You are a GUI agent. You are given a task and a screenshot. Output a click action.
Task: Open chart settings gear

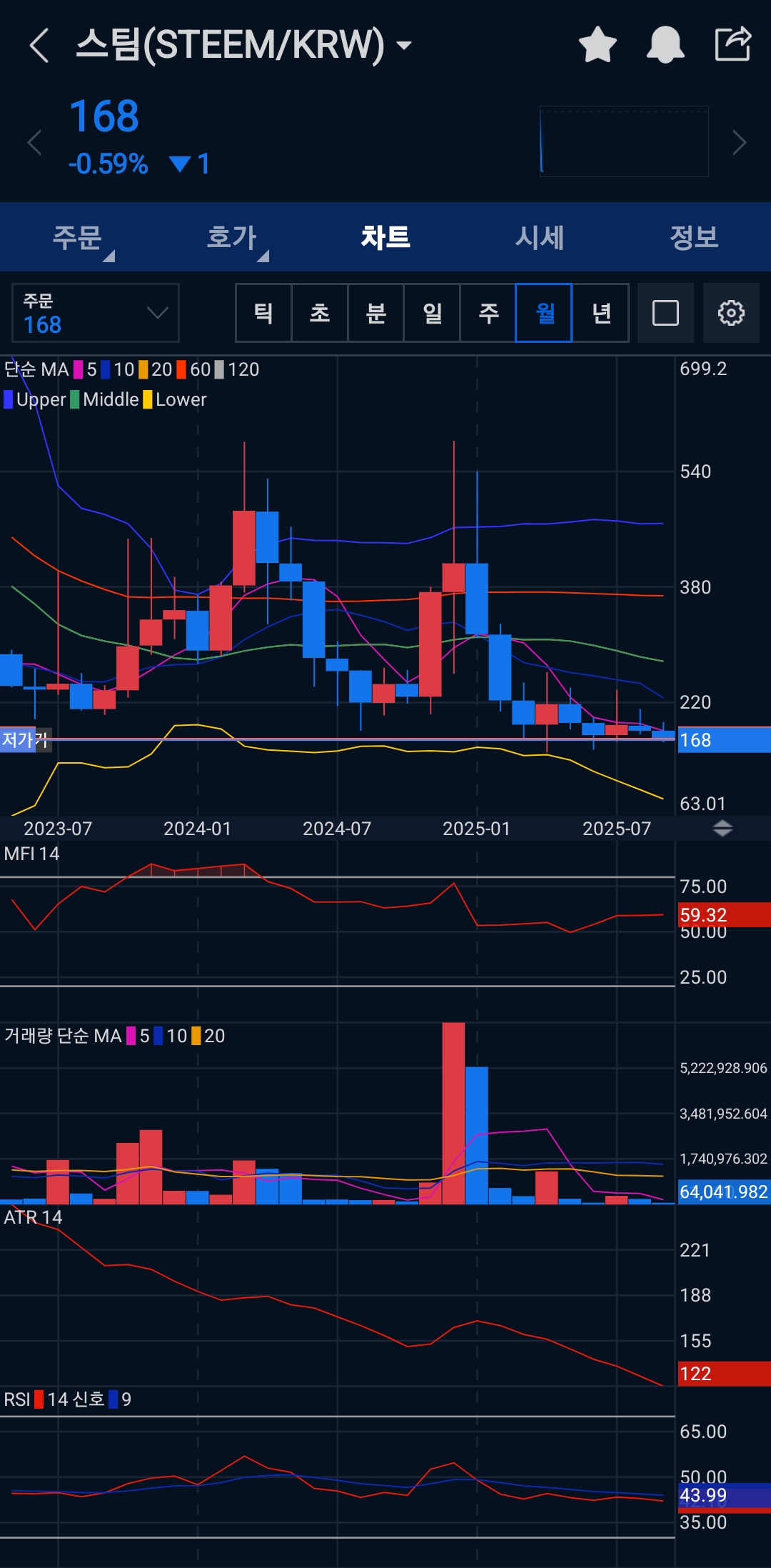click(731, 313)
